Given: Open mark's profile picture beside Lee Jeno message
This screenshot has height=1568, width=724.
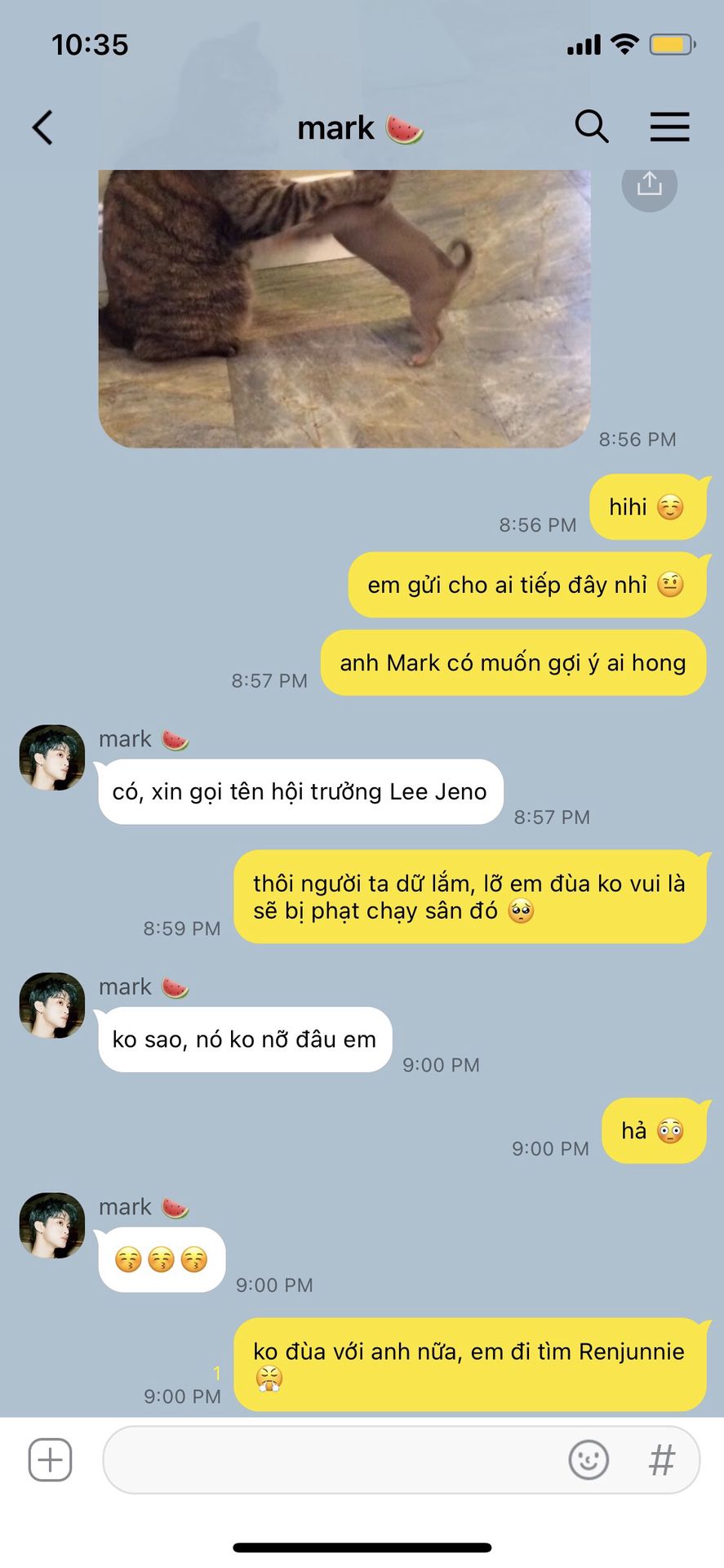Looking at the screenshot, I should point(52,757).
